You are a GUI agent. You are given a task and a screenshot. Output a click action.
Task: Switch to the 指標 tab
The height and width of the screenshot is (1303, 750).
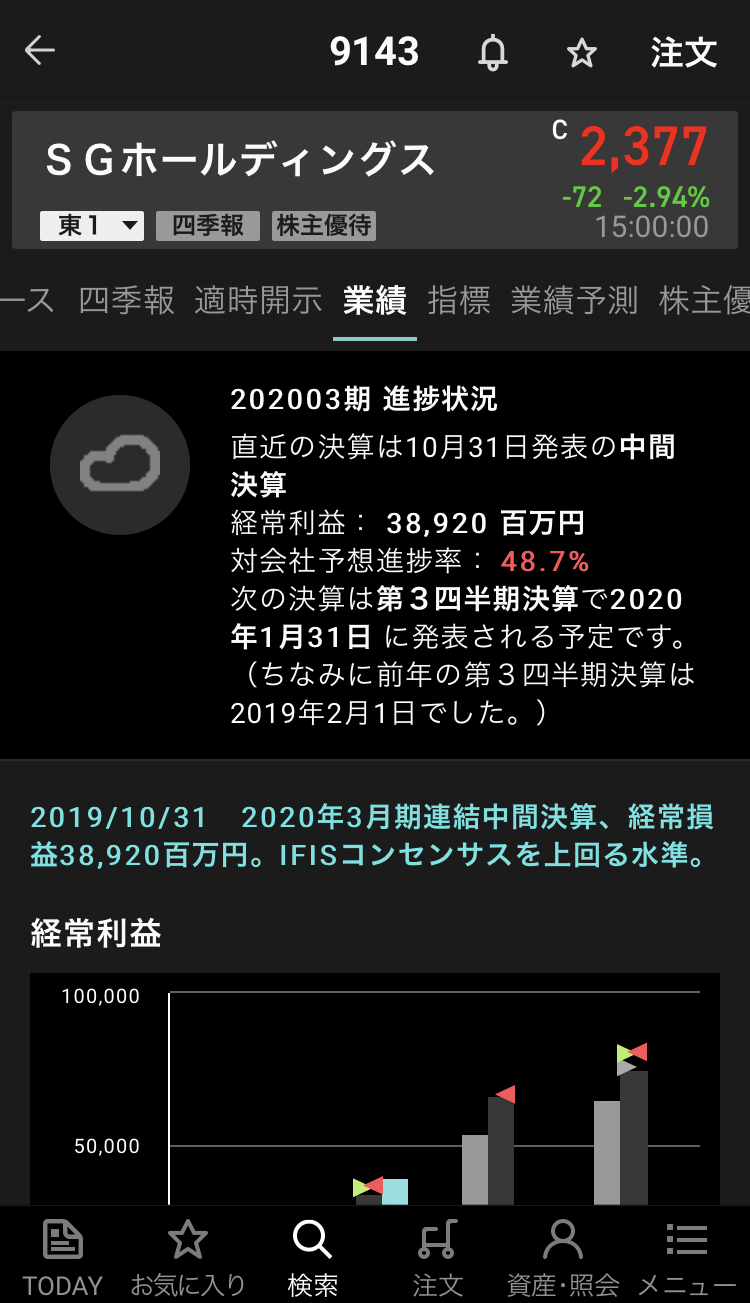pos(459,300)
